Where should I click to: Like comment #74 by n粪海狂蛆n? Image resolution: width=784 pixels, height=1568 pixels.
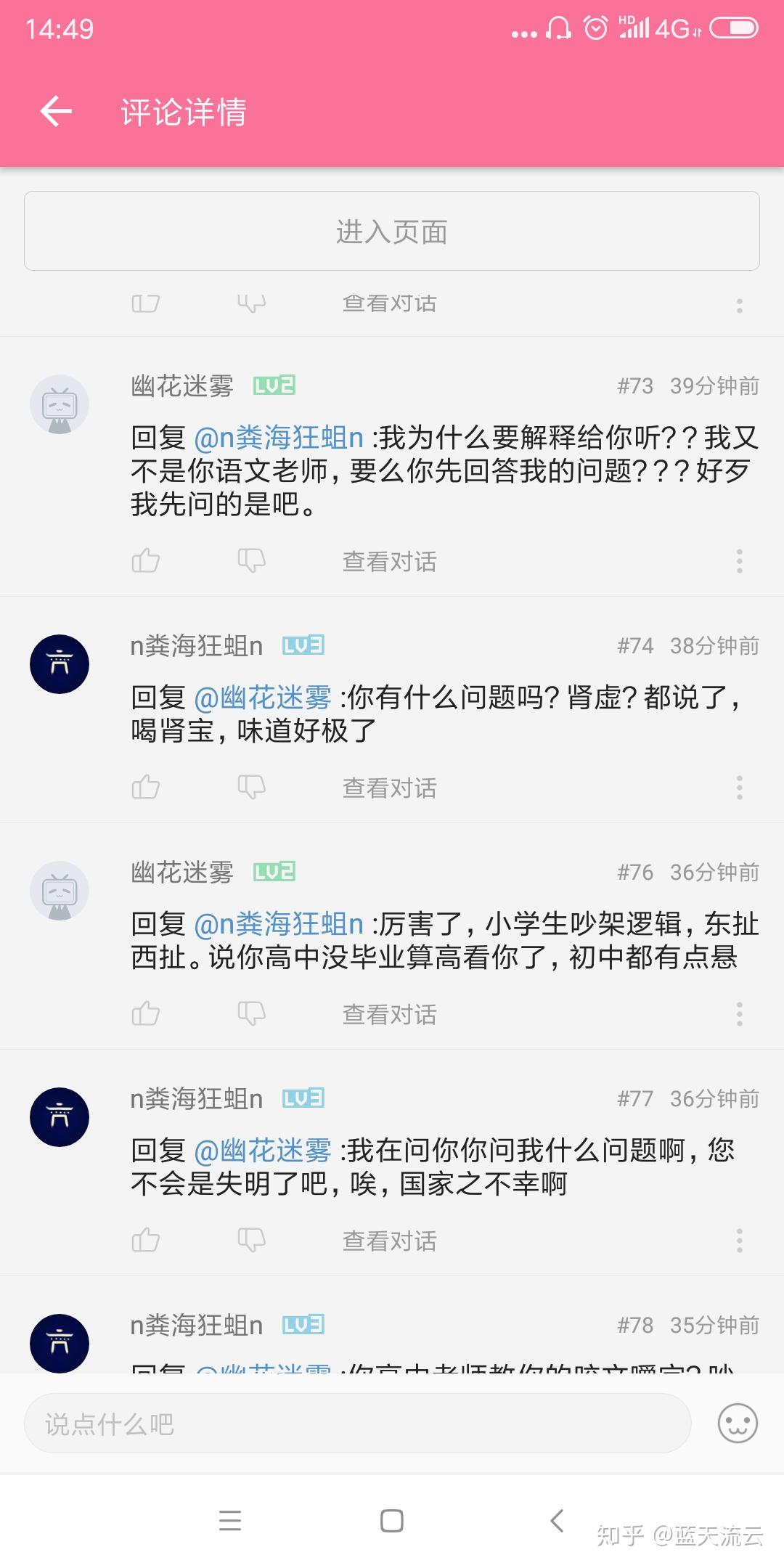click(x=146, y=787)
